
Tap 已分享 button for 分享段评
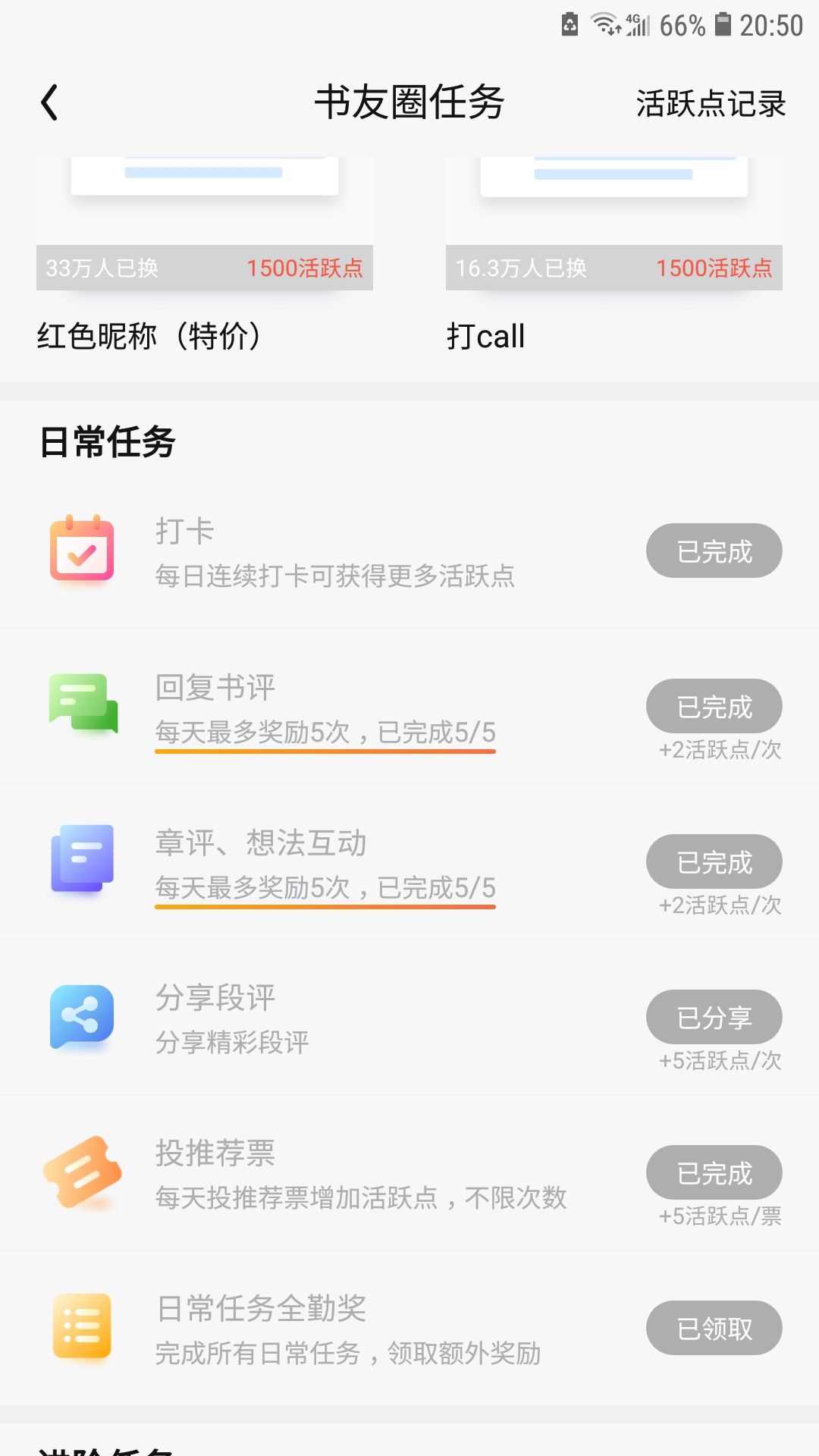714,1017
